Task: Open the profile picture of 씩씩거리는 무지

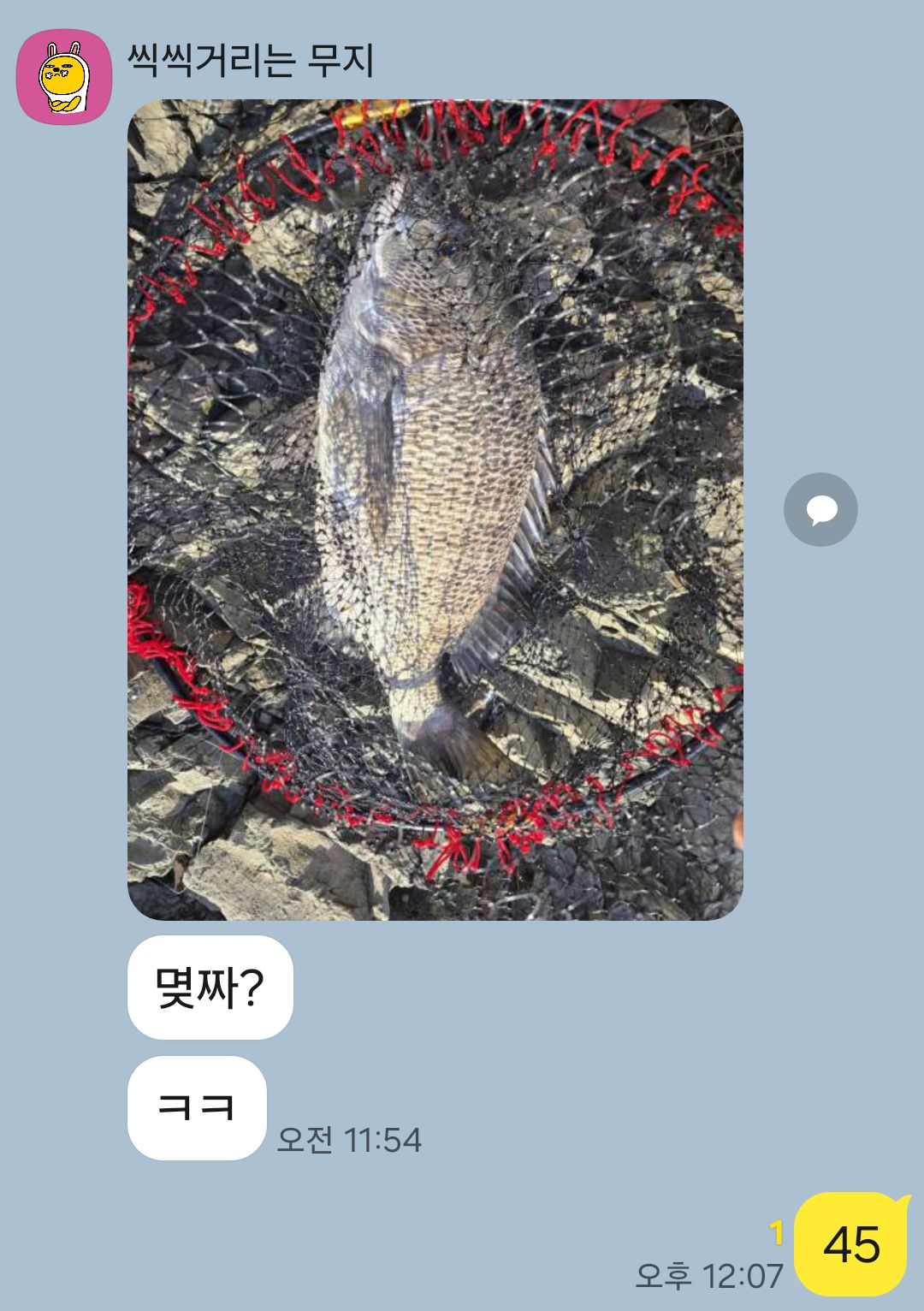Action: [64, 77]
